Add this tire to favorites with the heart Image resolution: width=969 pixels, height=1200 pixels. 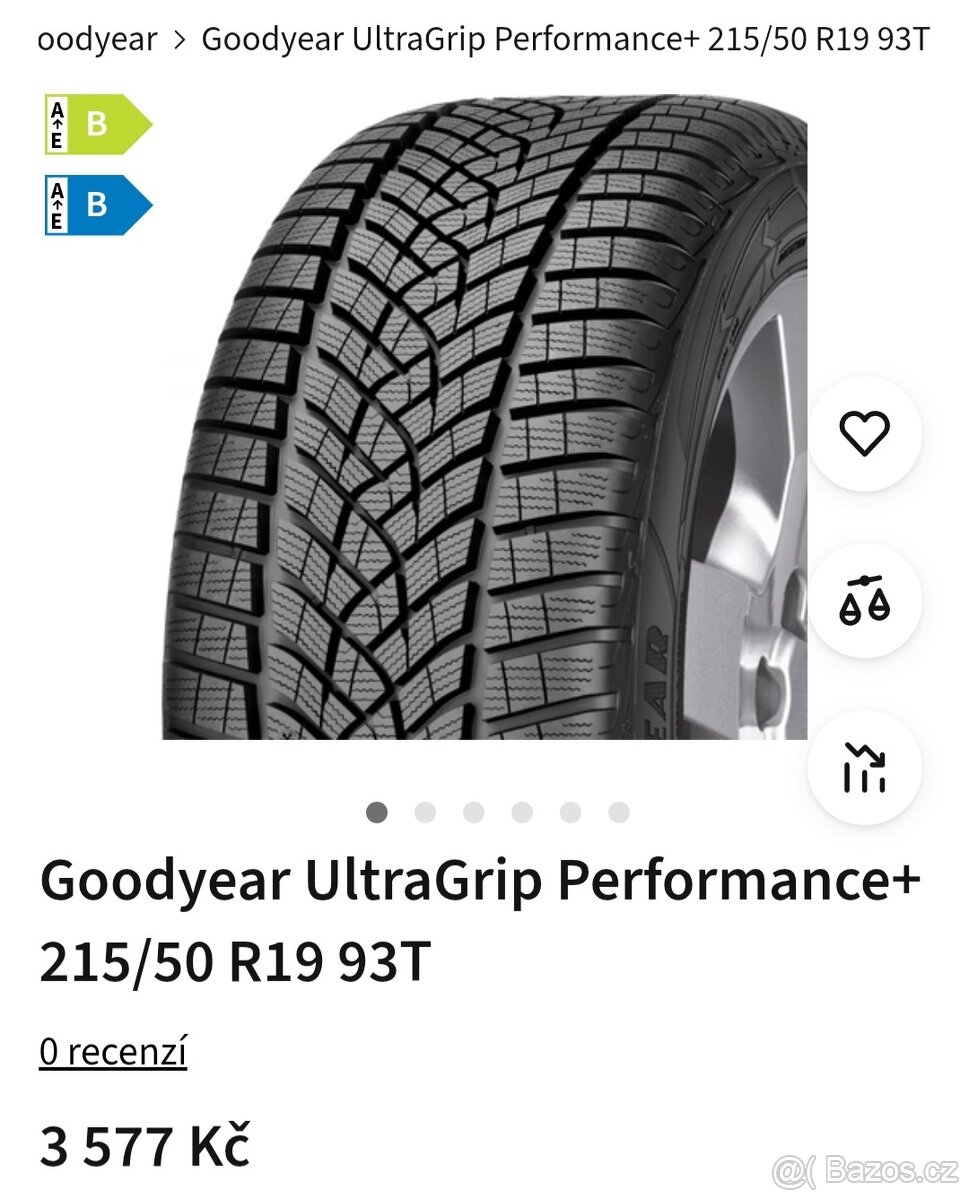pos(864,434)
